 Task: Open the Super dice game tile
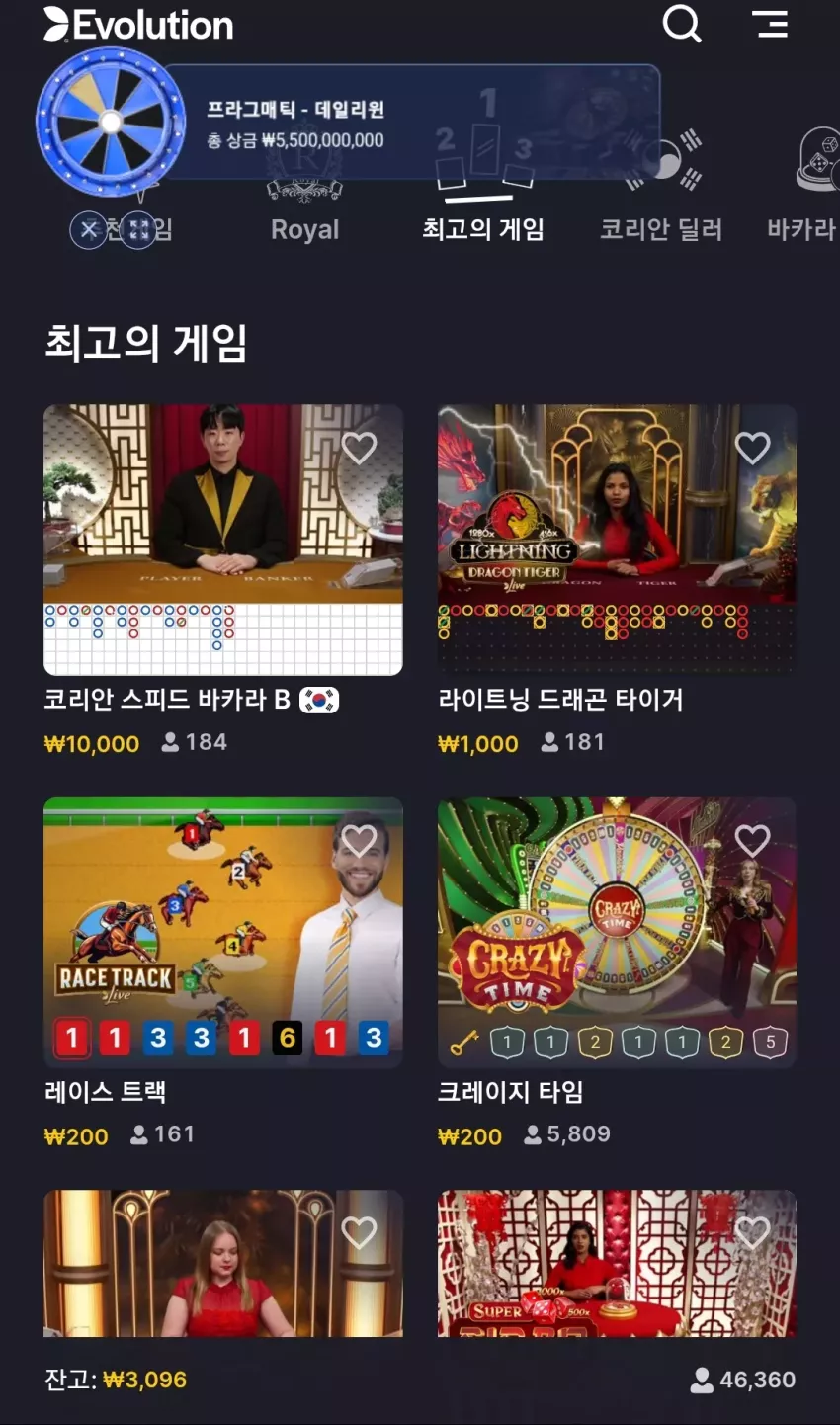(617, 1263)
